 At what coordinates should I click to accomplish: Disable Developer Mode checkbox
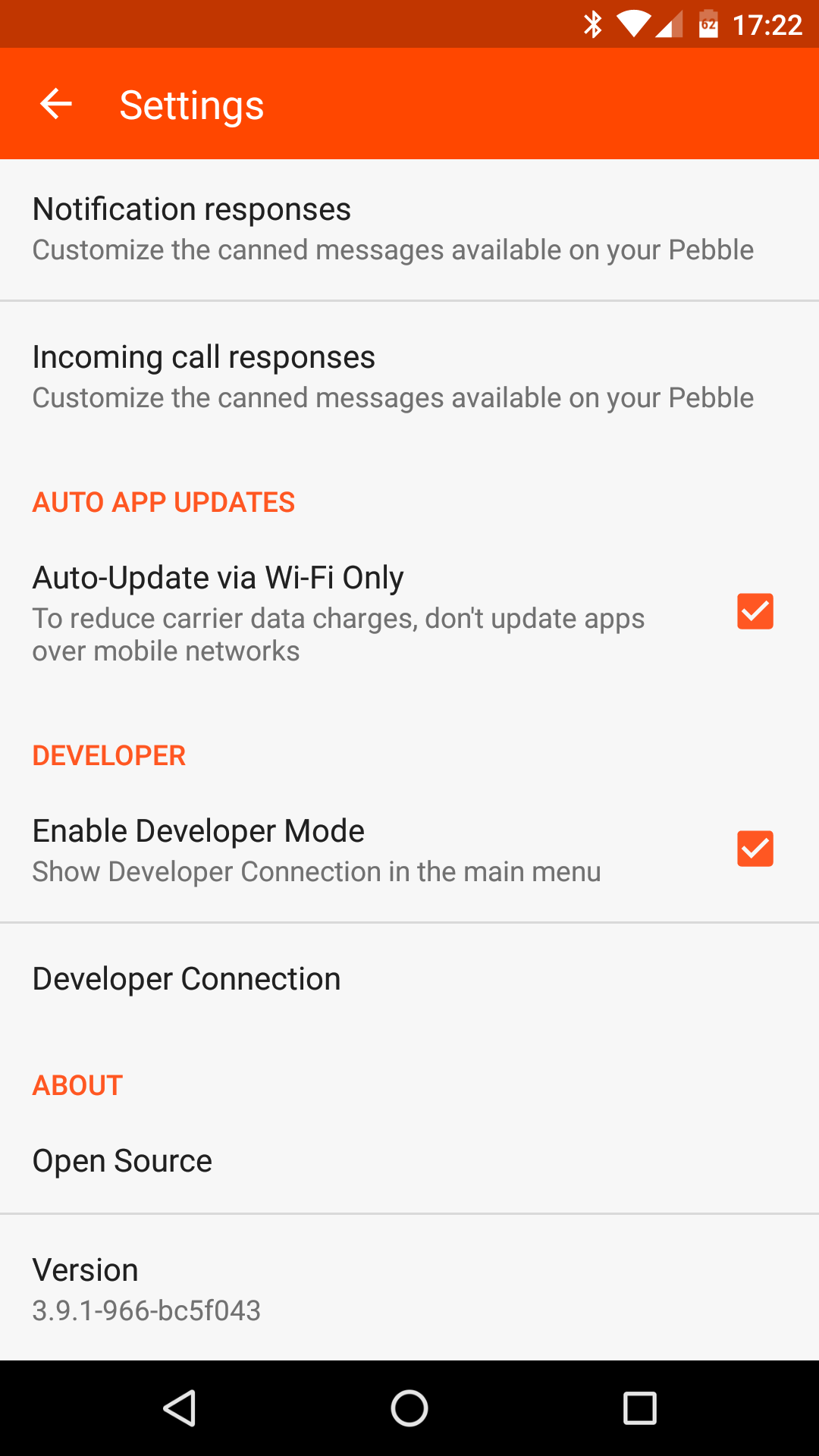[x=755, y=849]
